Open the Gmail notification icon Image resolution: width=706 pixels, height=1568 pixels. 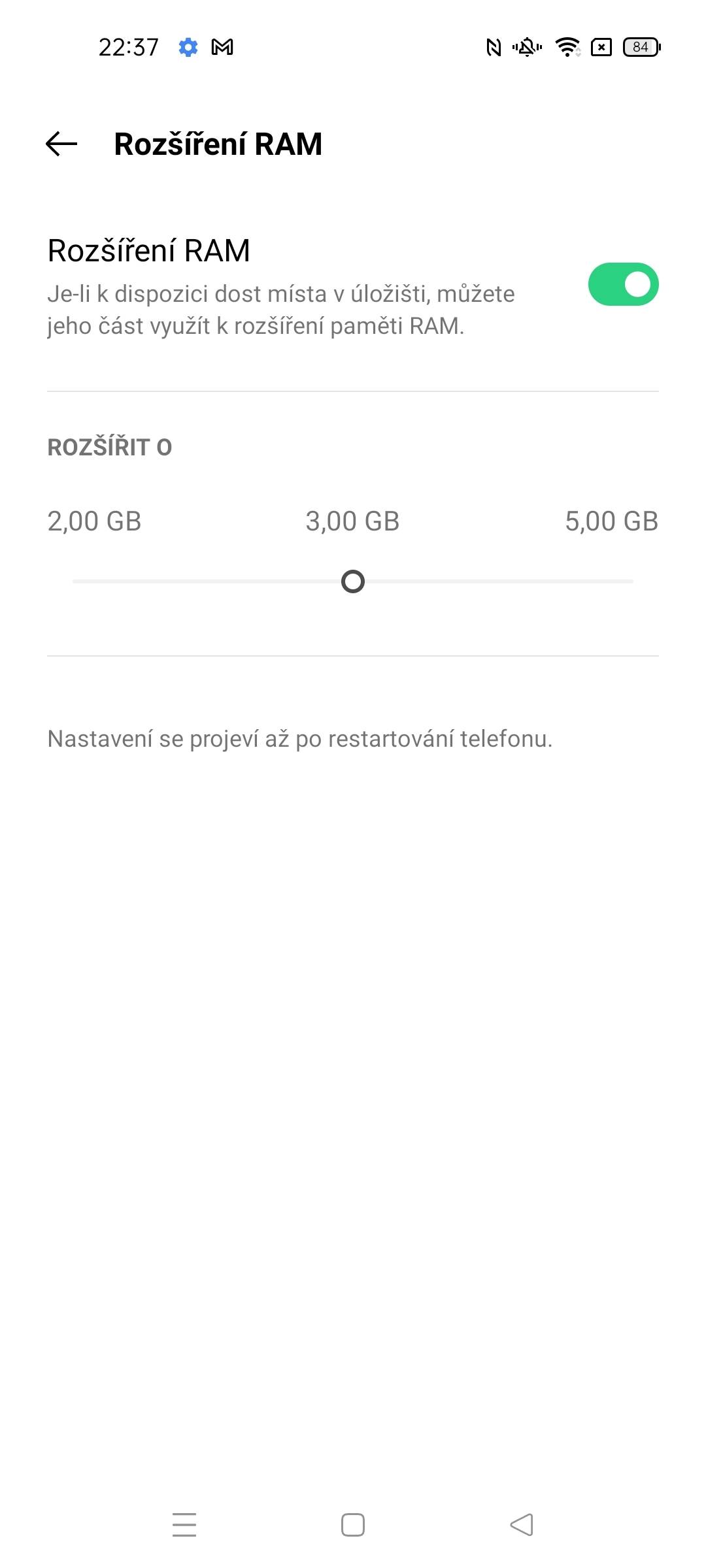(223, 48)
